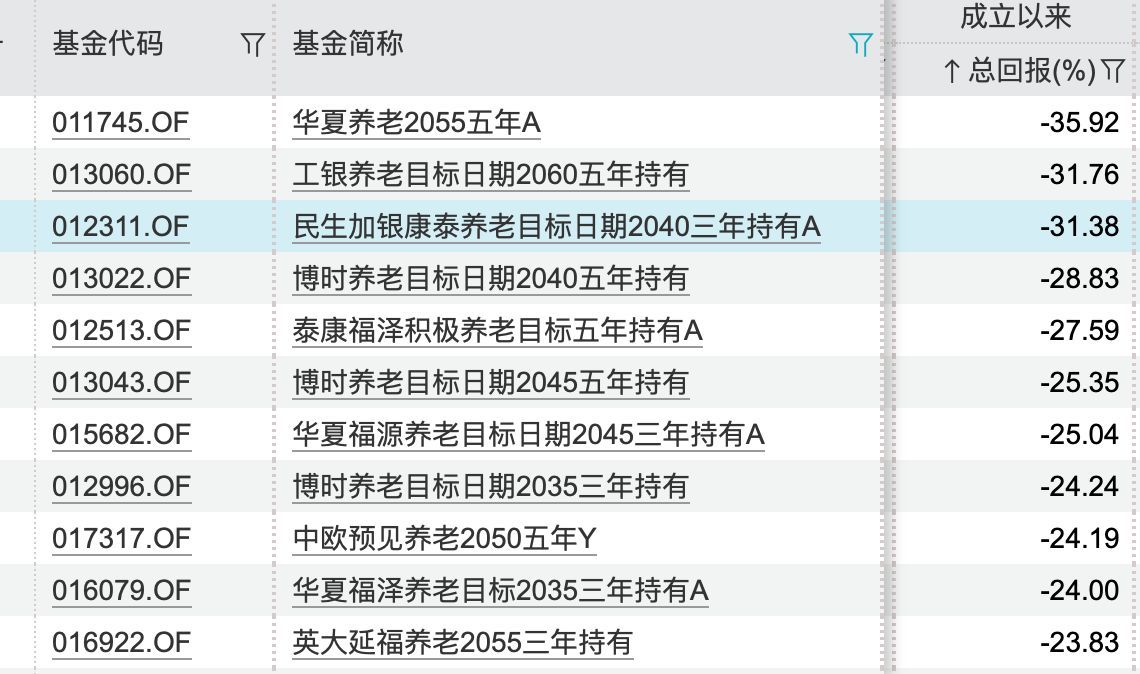Open 泰康福泽积极养老目标五年持有A

(497, 331)
